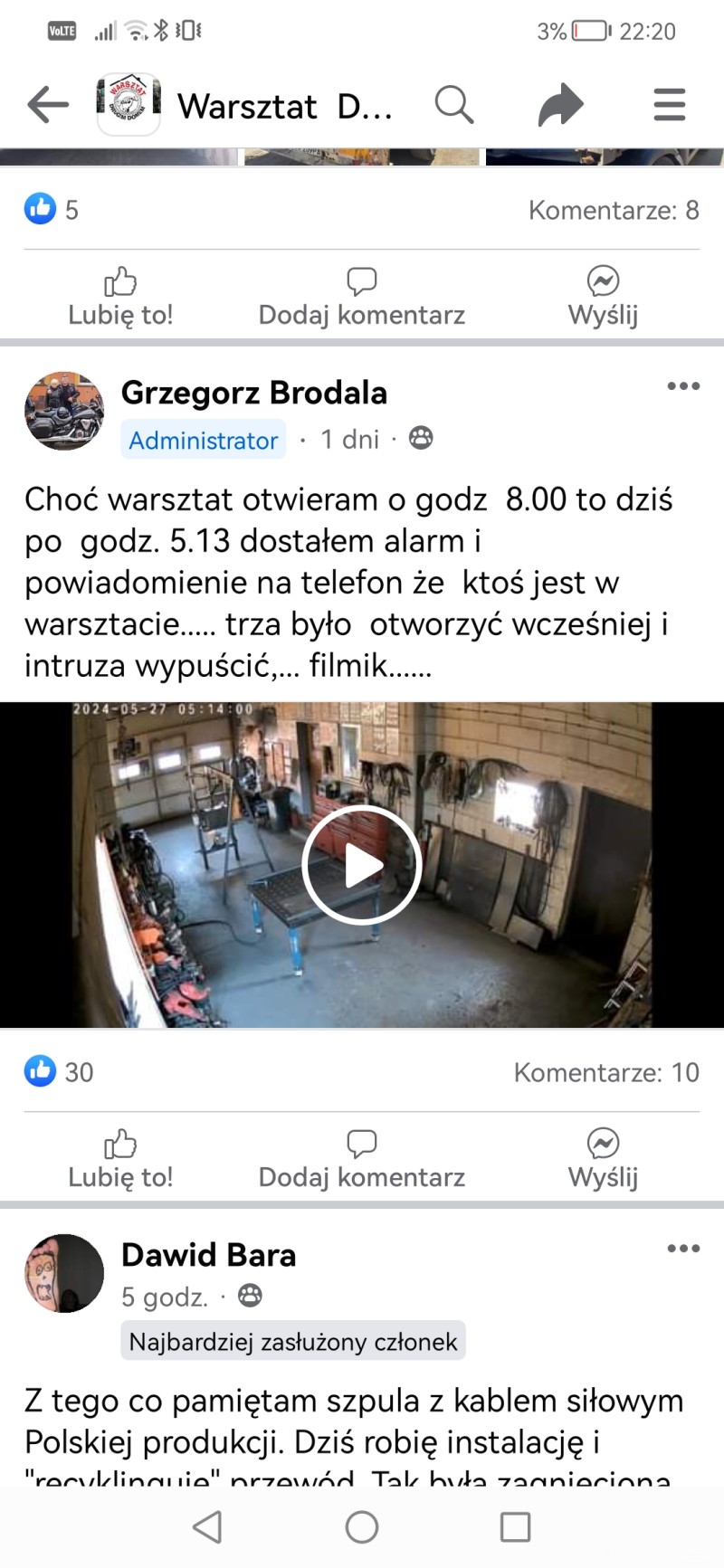This screenshot has width=724, height=1568.
Task: View the 8 comments on top post
Action: pos(613,210)
